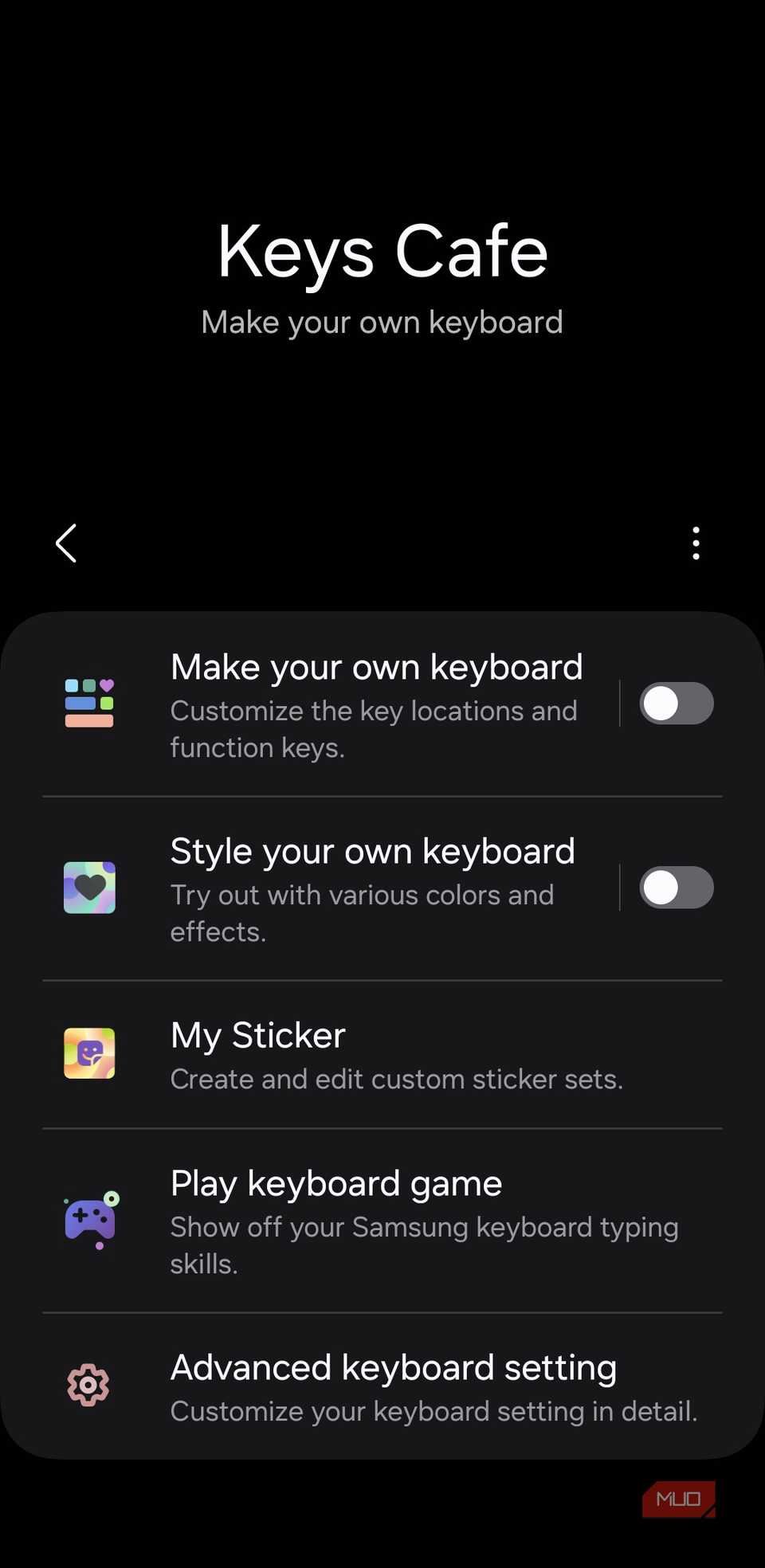Expand Advanced keyboard setting options
The image size is (765, 1568).
point(392,1385)
